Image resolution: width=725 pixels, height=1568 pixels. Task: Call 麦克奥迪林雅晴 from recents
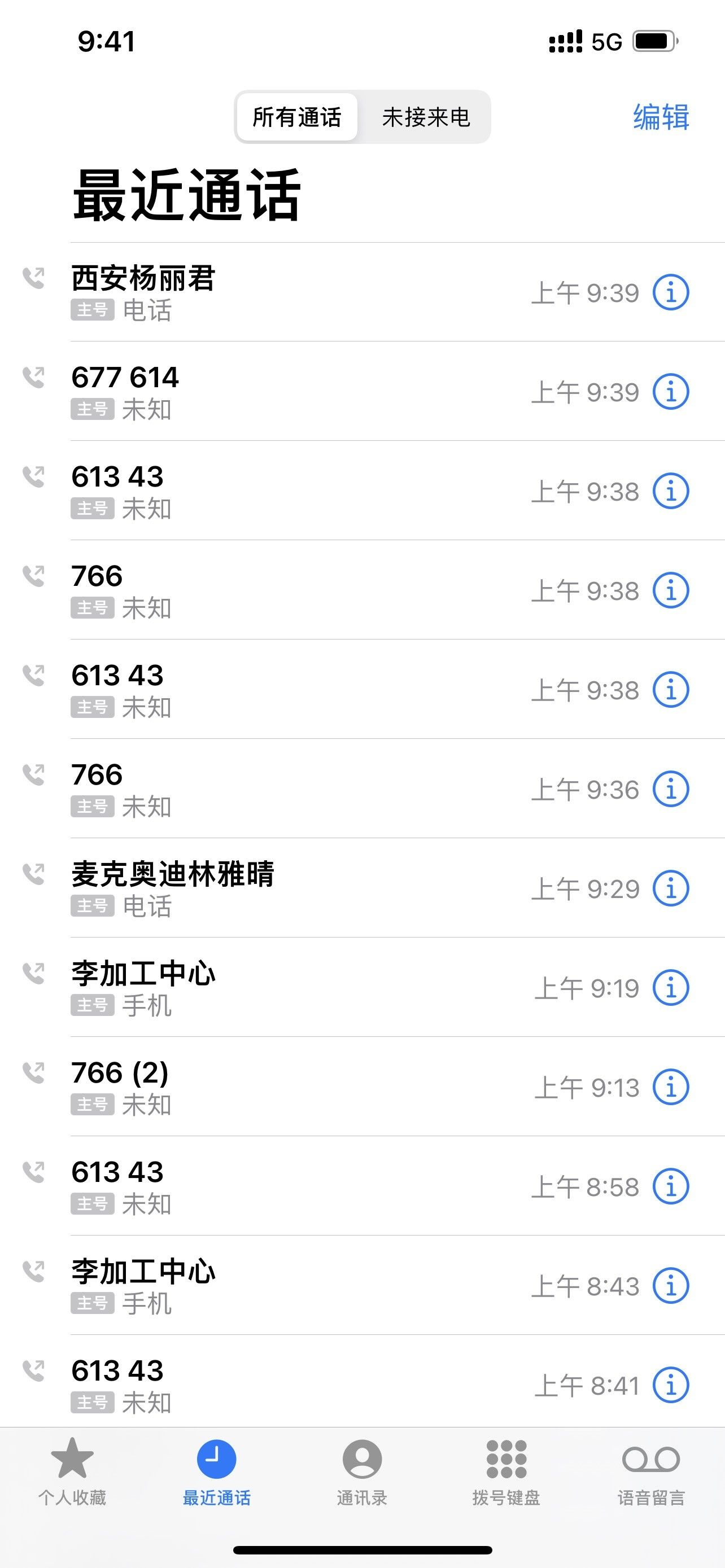point(362,888)
